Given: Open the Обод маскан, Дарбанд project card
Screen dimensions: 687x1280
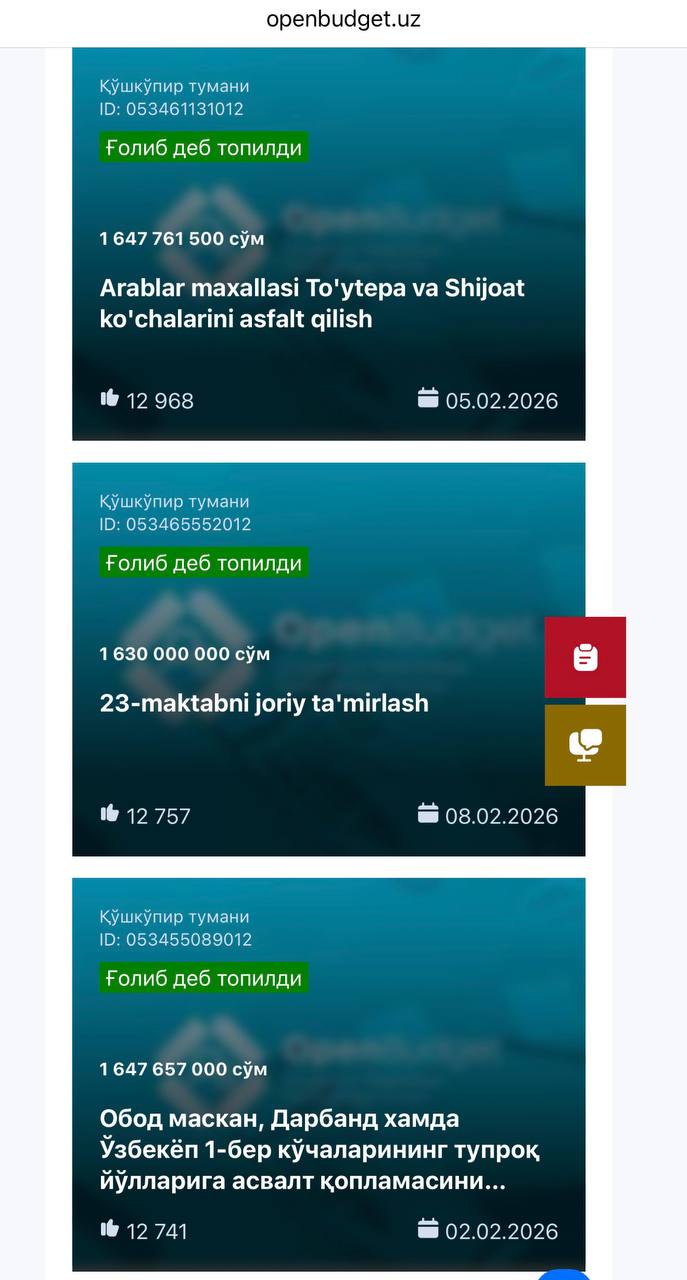Looking at the screenshot, I should point(320,1150).
